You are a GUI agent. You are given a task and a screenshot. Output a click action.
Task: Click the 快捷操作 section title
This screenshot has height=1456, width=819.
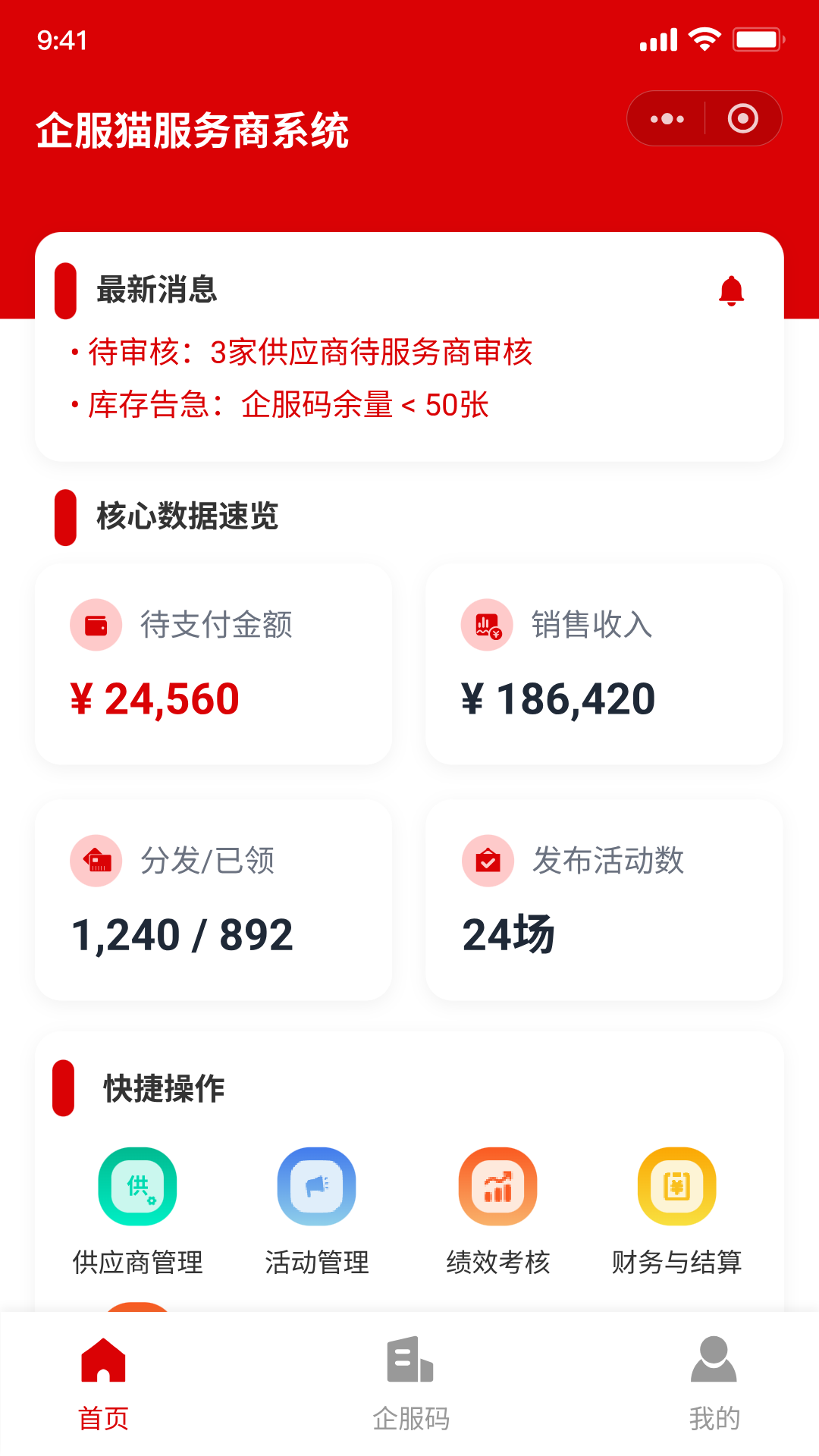[x=162, y=1087]
